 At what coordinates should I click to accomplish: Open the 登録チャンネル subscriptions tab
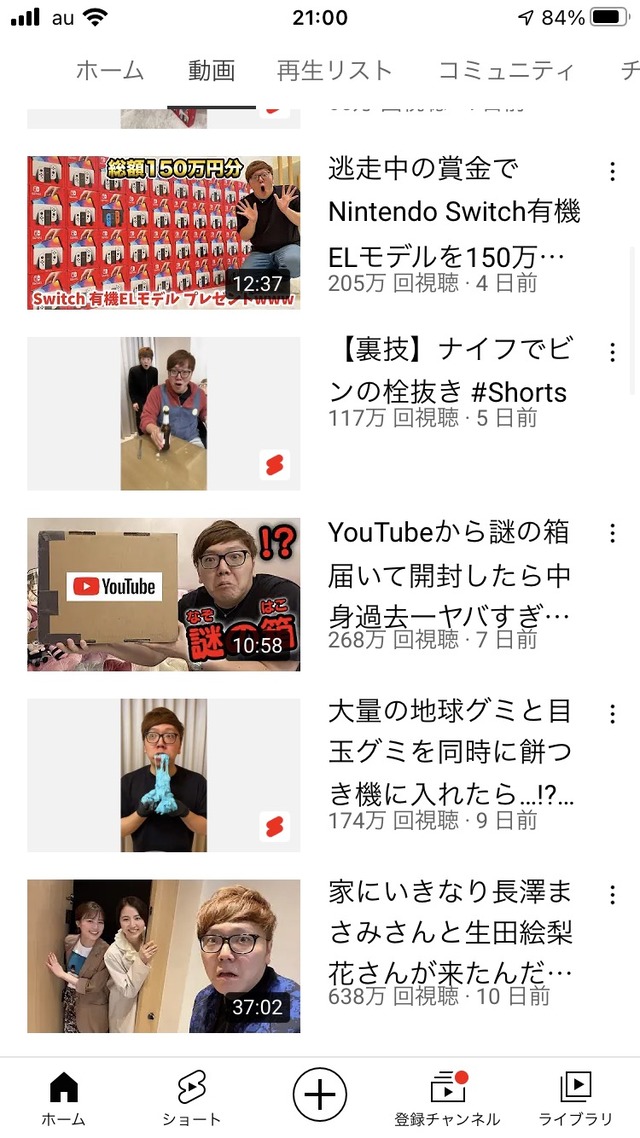[448, 1097]
